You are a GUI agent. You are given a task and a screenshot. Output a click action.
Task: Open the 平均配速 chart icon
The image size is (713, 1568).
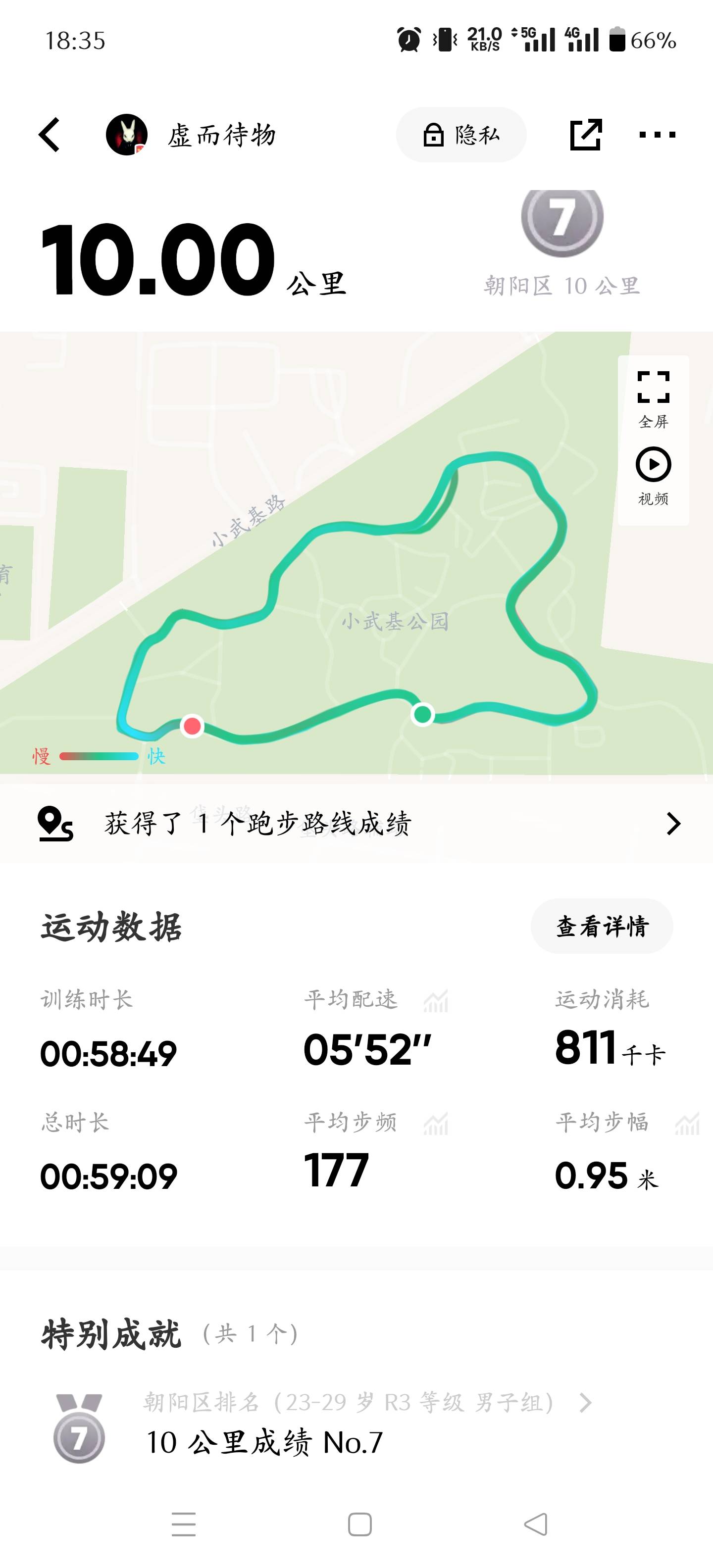click(x=436, y=1001)
